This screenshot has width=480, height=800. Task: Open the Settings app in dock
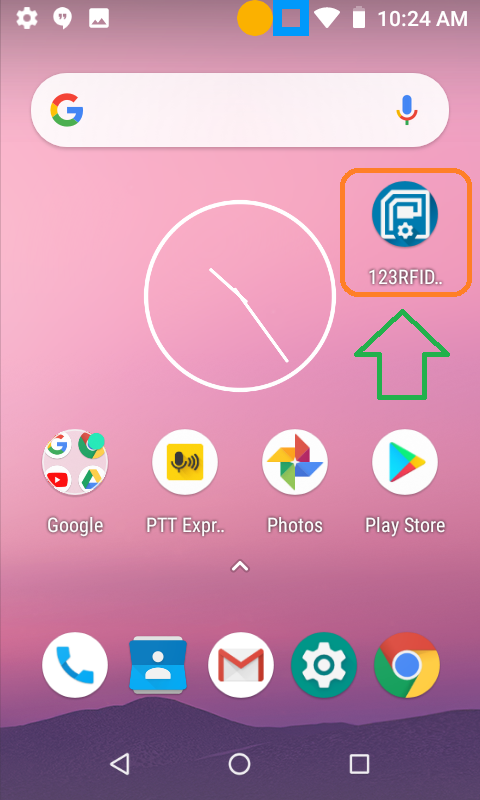coord(324,665)
